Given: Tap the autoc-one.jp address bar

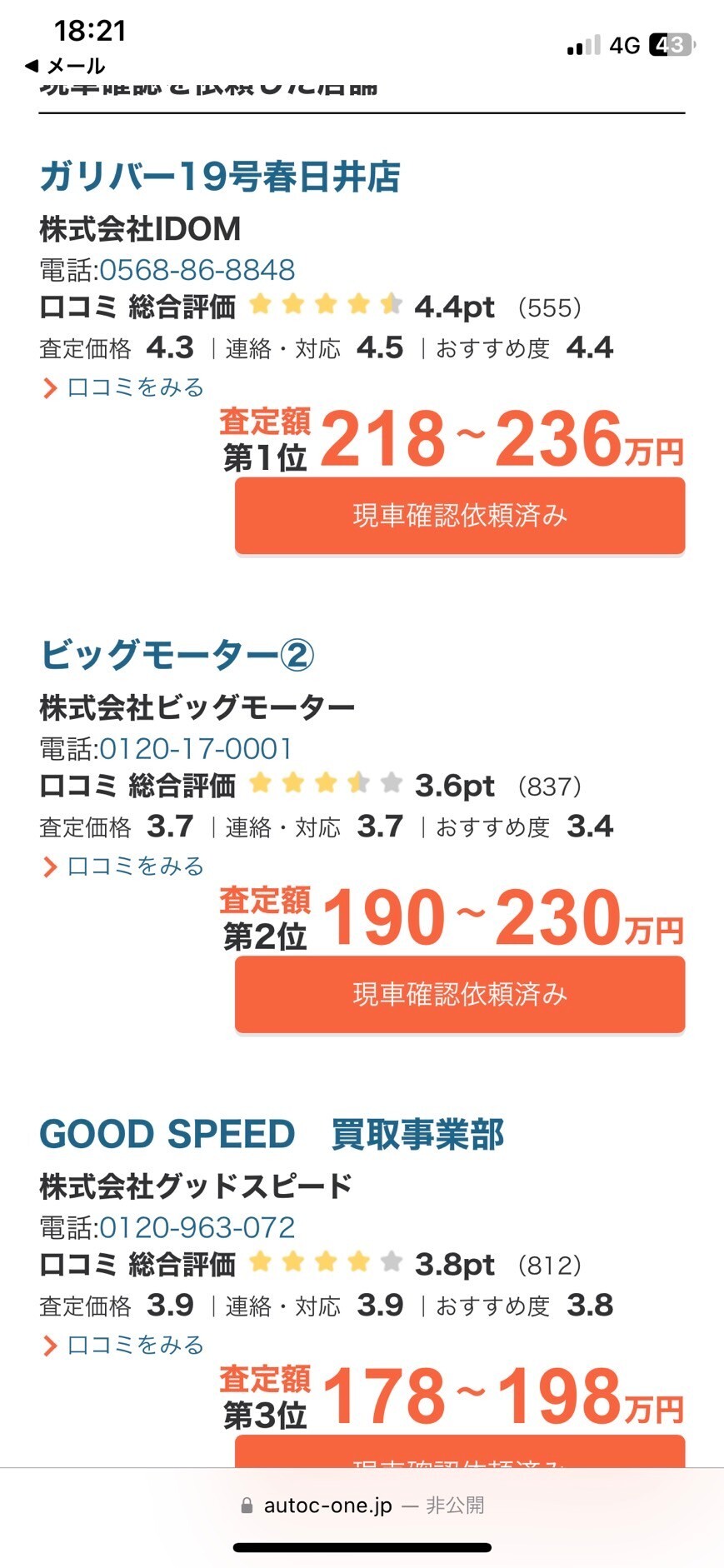Looking at the screenshot, I should tap(362, 1506).
